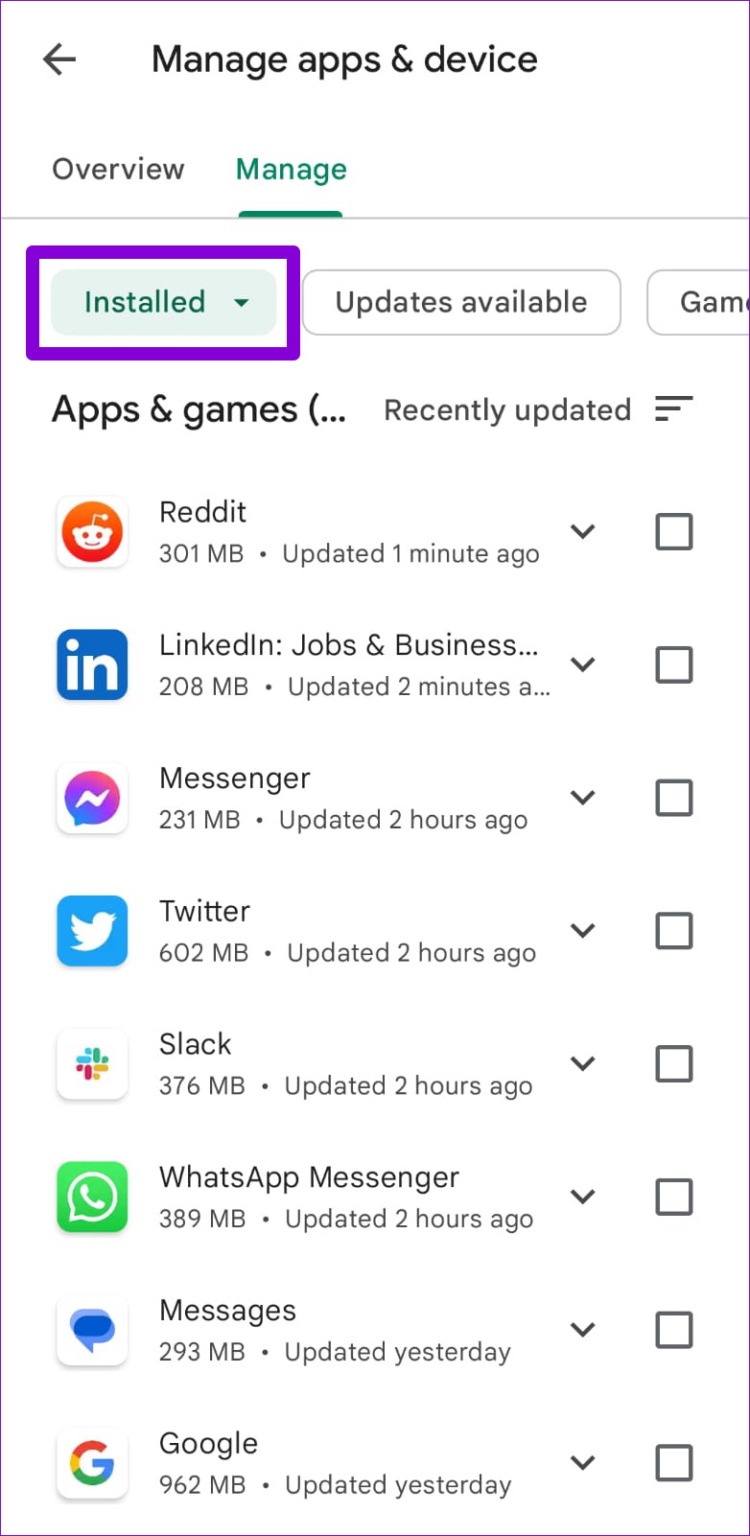This screenshot has width=750, height=1536.
Task: Select the Slack app icon
Action: point(92,1063)
